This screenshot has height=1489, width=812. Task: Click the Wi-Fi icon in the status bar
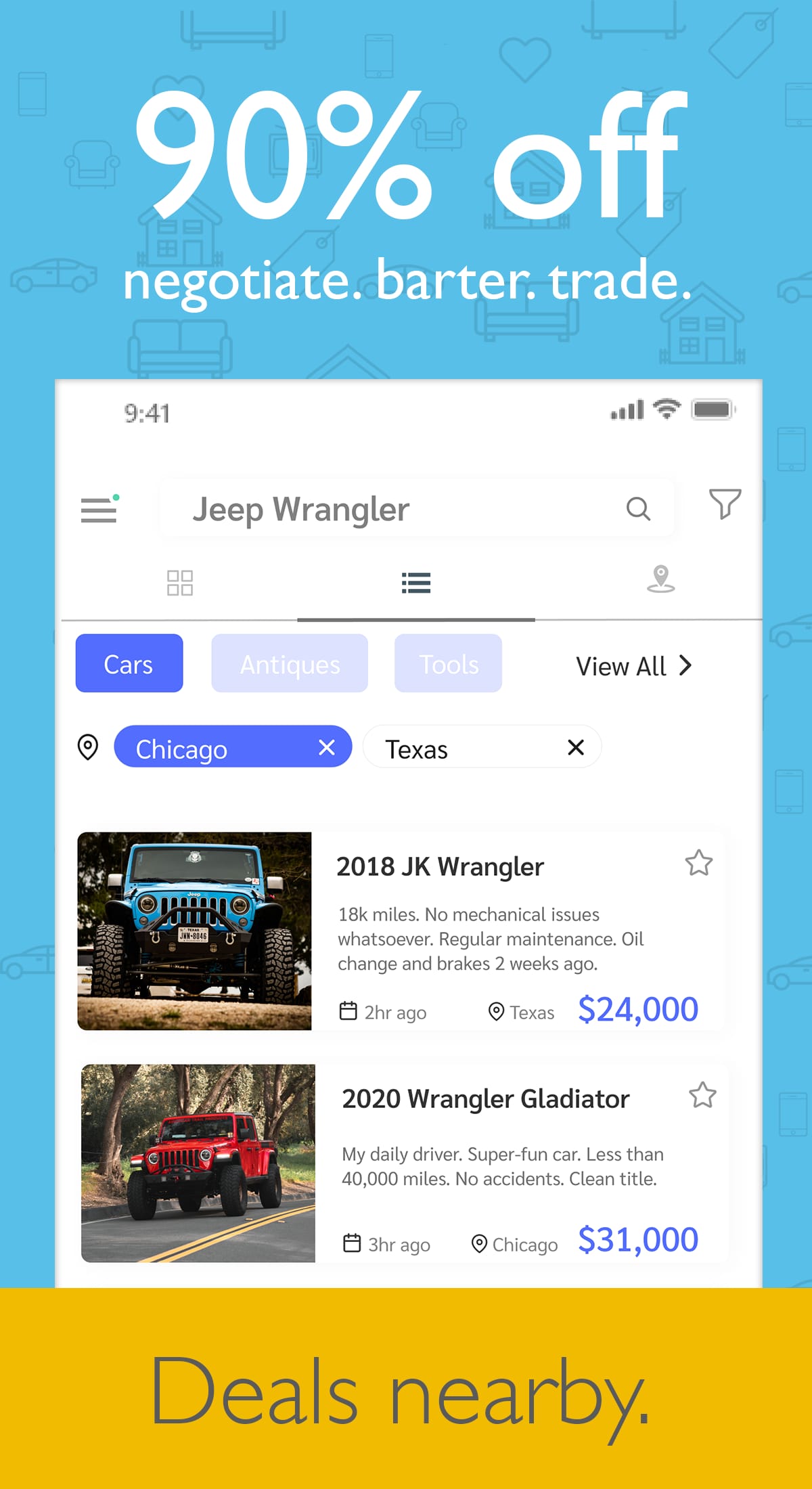pos(665,409)
